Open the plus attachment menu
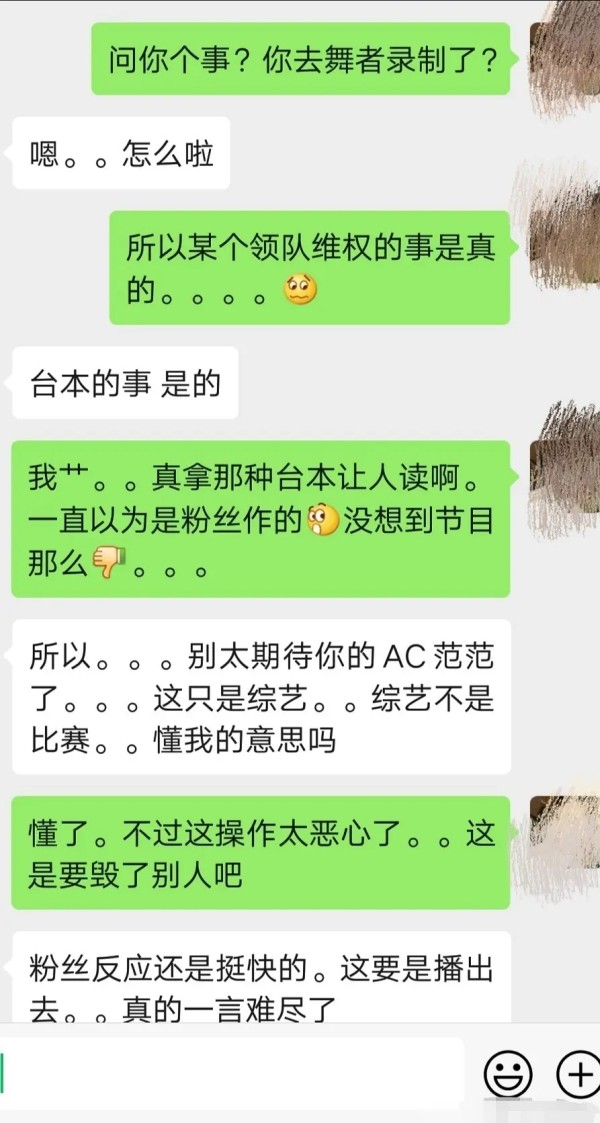This screenshot has width=600, height=1123. pos(580,1075)
